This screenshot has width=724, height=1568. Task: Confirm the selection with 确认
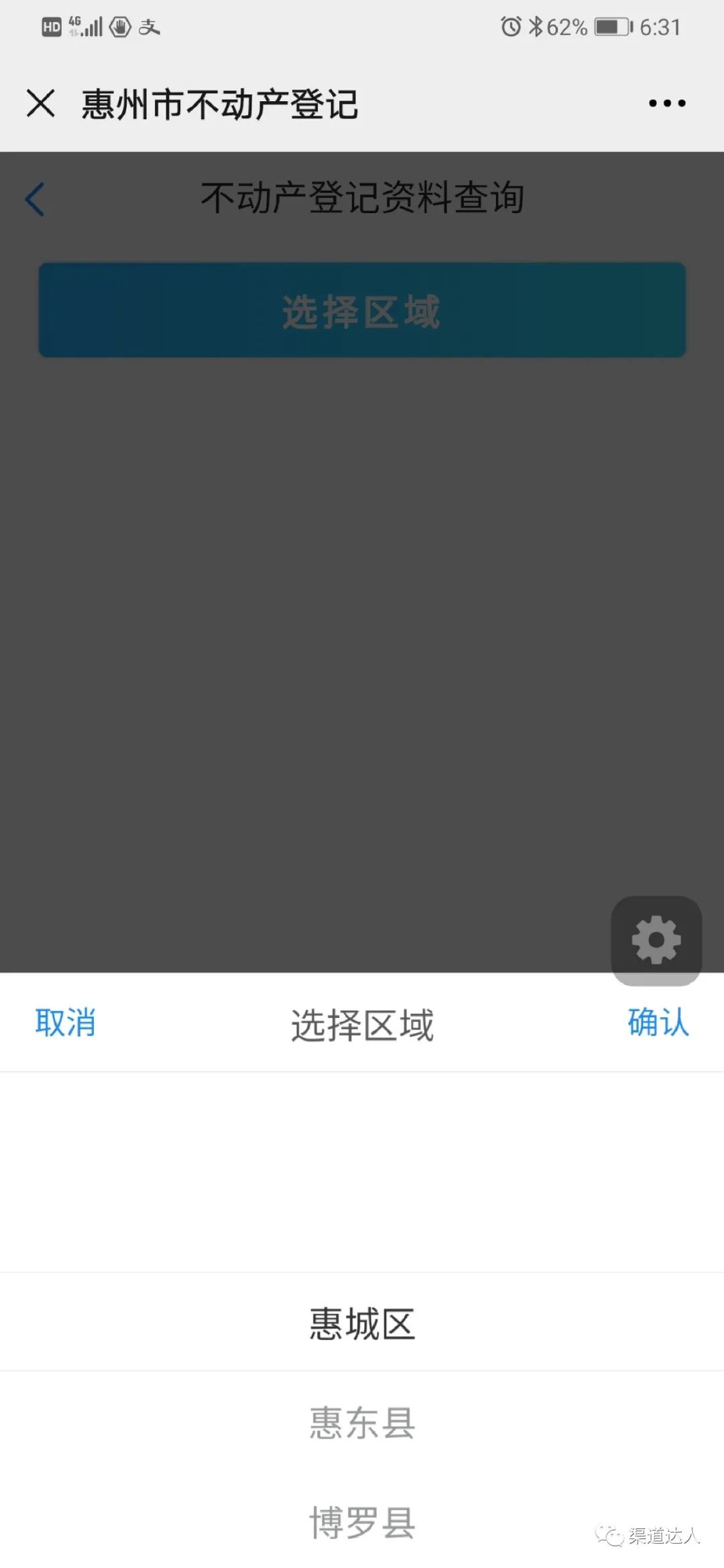pos(658,1023)
